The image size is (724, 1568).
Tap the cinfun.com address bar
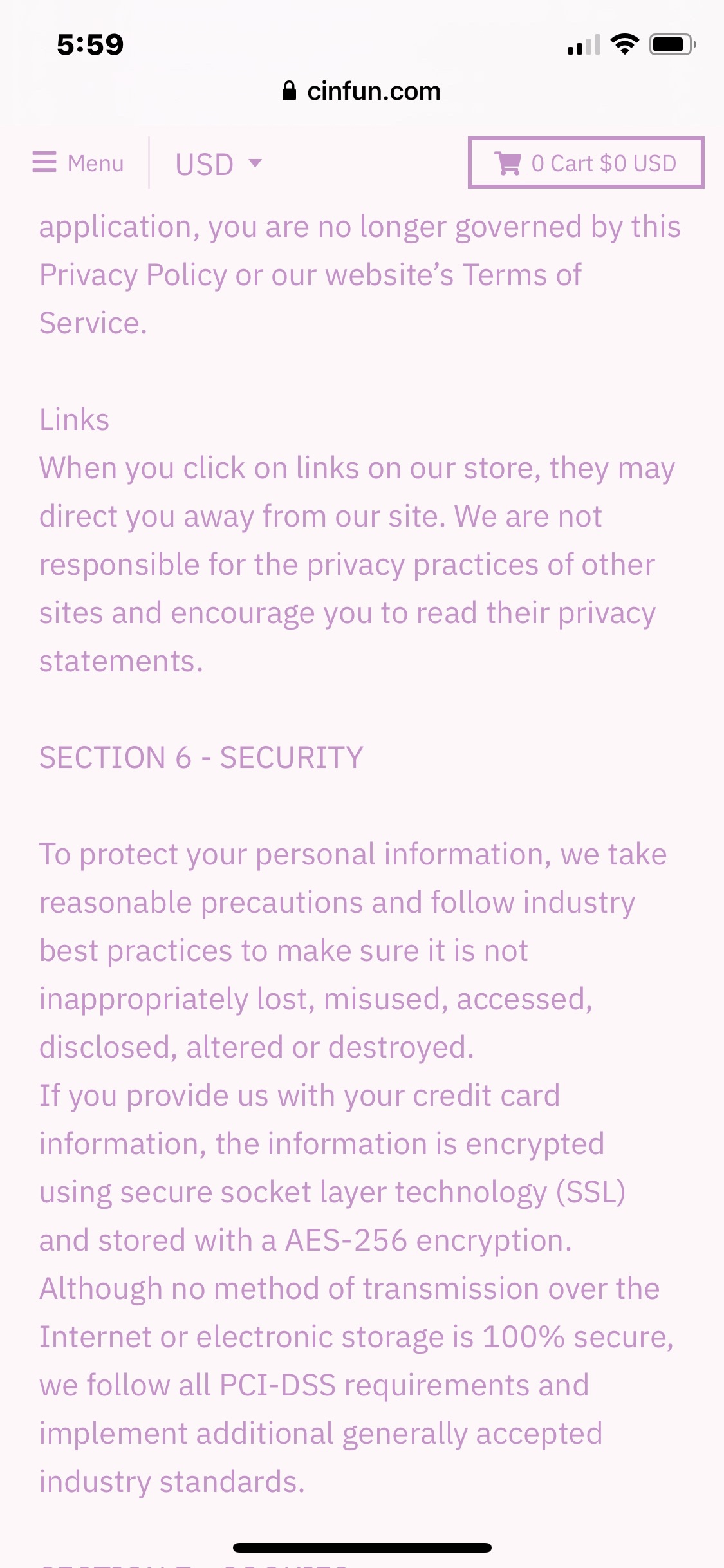(x=362, y=91)
